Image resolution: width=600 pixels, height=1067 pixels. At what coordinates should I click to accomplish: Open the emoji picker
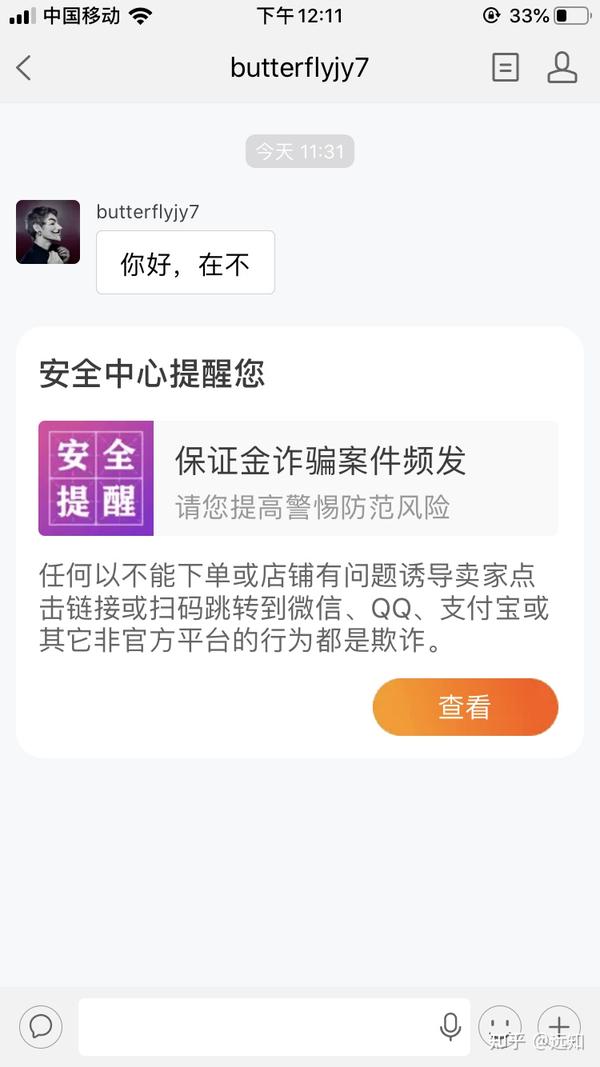tap(499, 1026)
